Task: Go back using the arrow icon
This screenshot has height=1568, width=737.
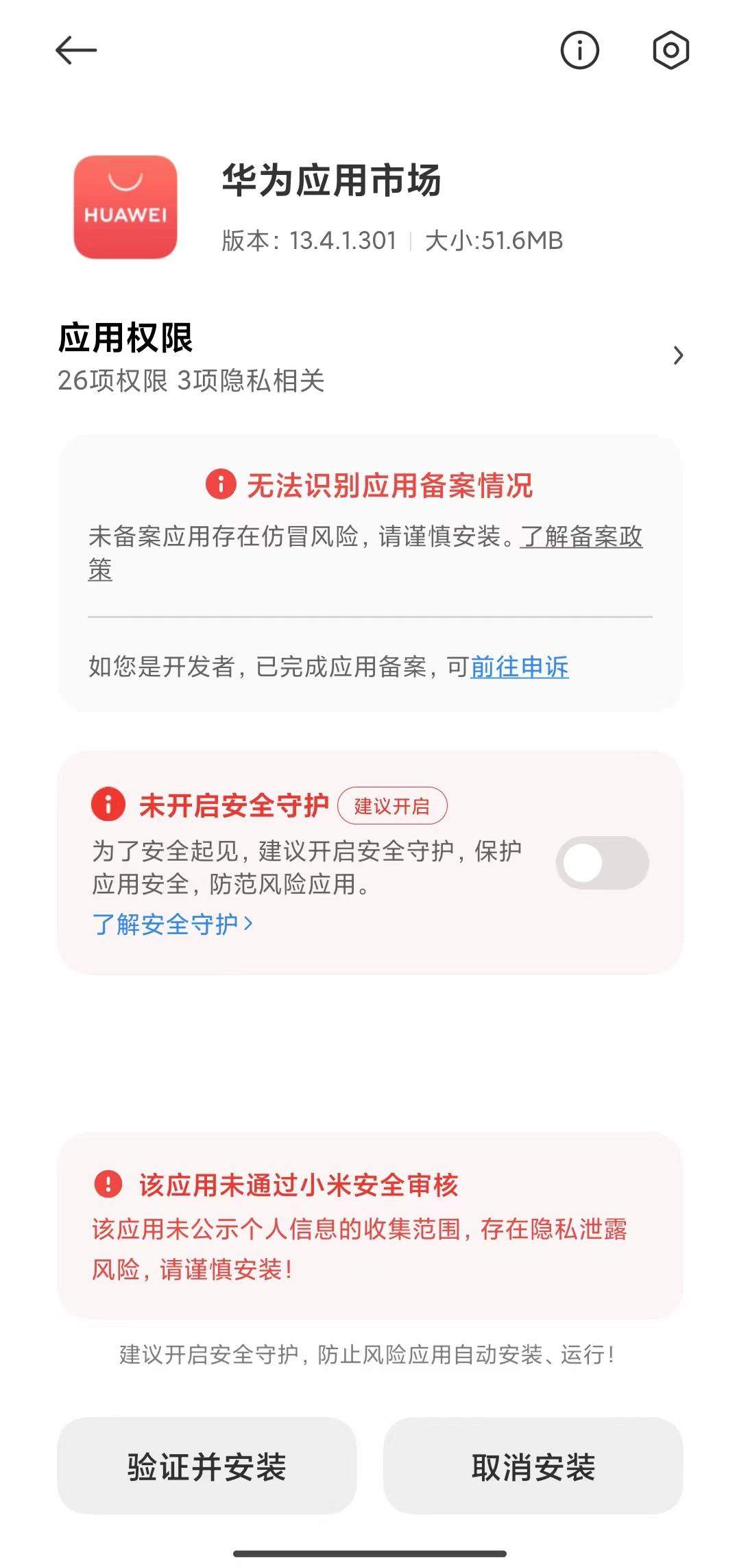Action: coord(75,51)
